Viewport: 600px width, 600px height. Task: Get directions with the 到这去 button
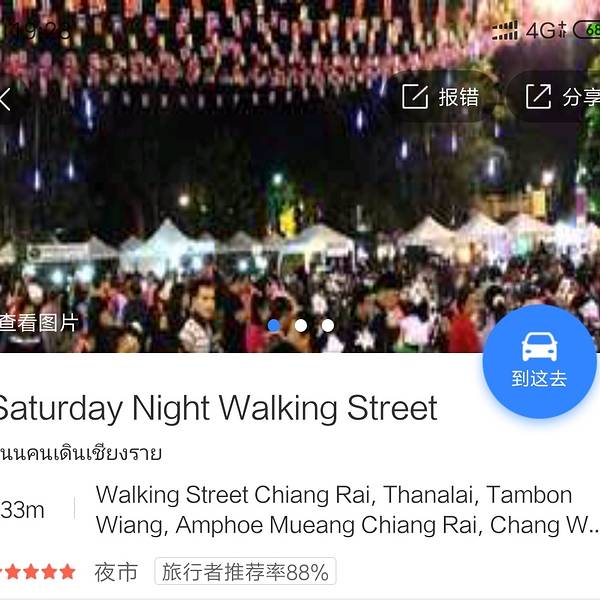[539, 361]
